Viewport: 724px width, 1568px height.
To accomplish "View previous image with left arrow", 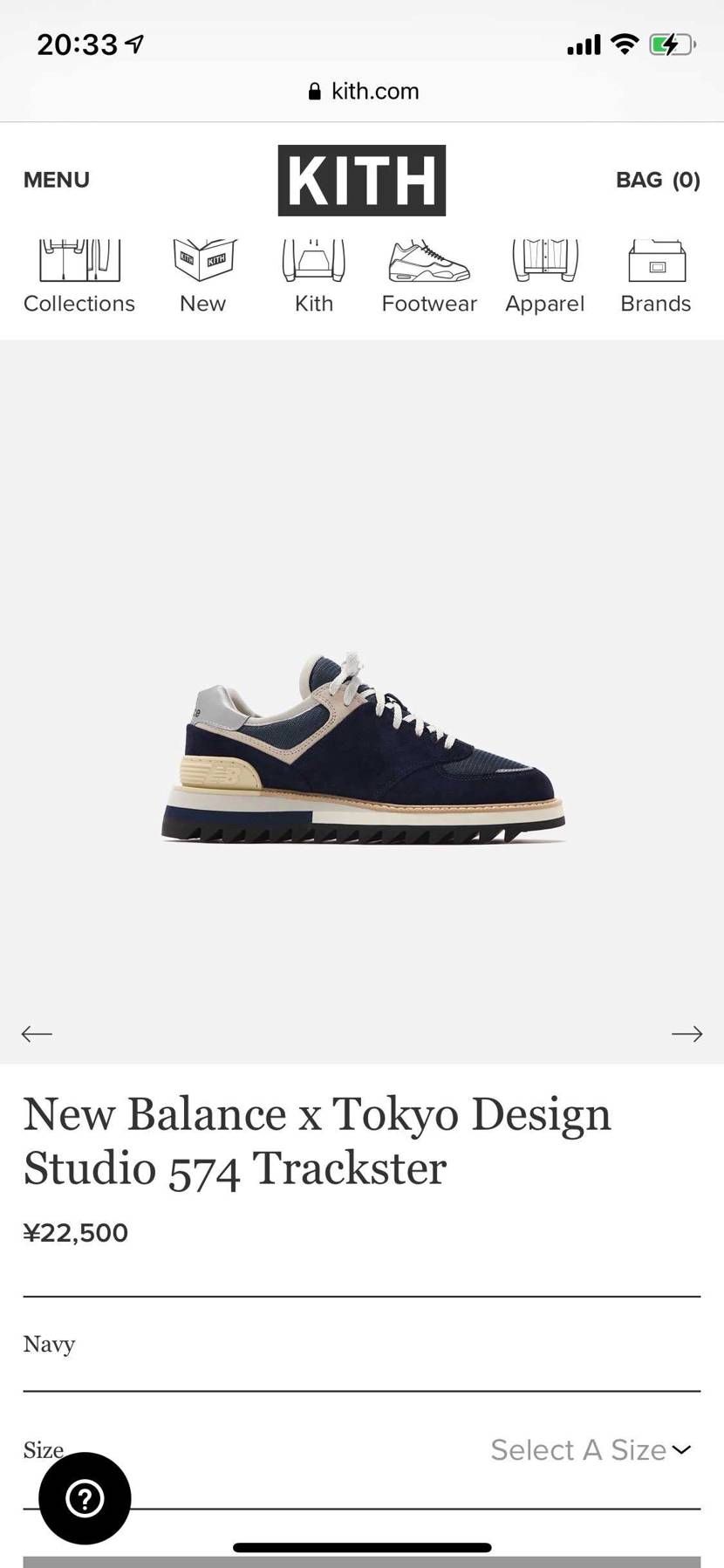I will 36,1033.
